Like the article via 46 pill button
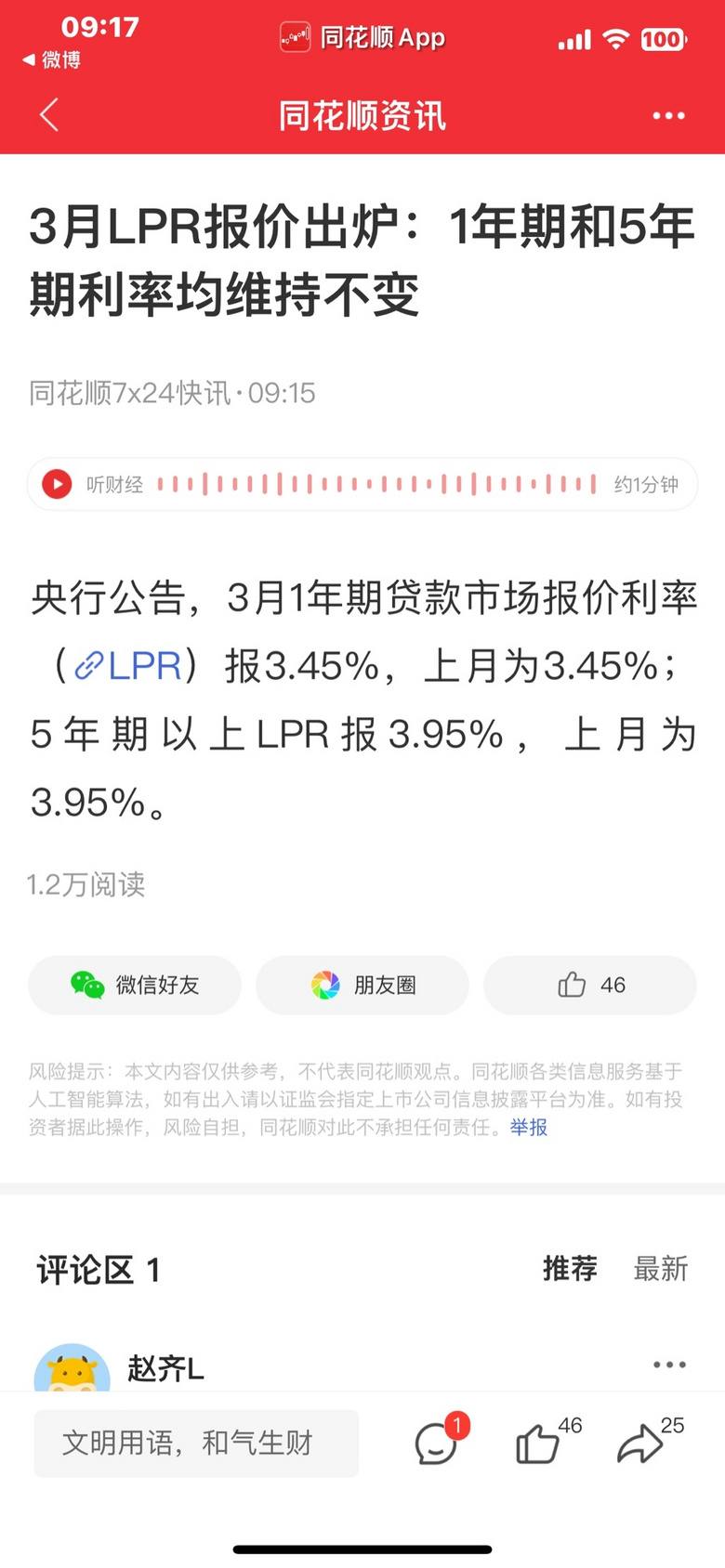 [x=589, y=986]
